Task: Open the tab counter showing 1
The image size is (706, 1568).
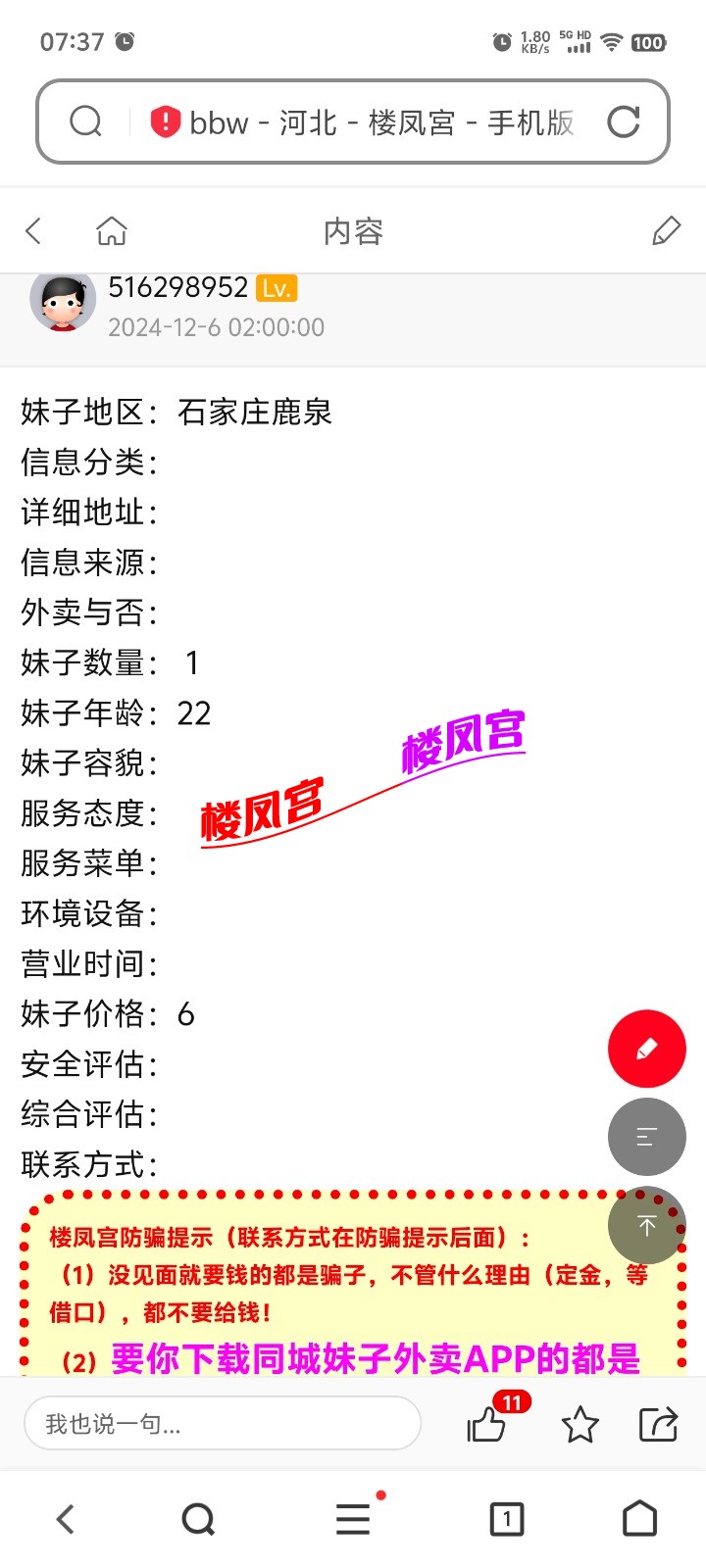Action: click(x=506, y=1519)
